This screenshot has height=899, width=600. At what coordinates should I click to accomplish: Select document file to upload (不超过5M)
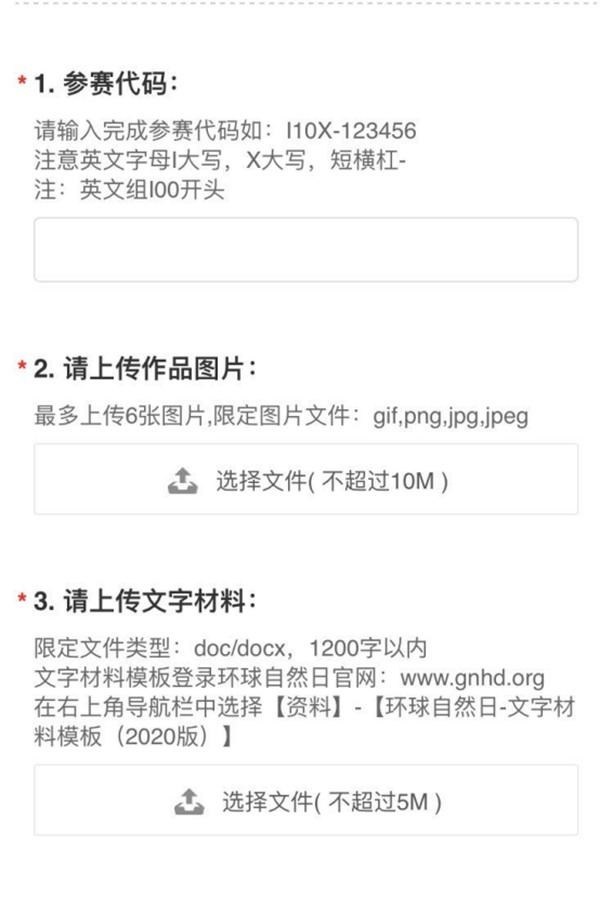305,800
